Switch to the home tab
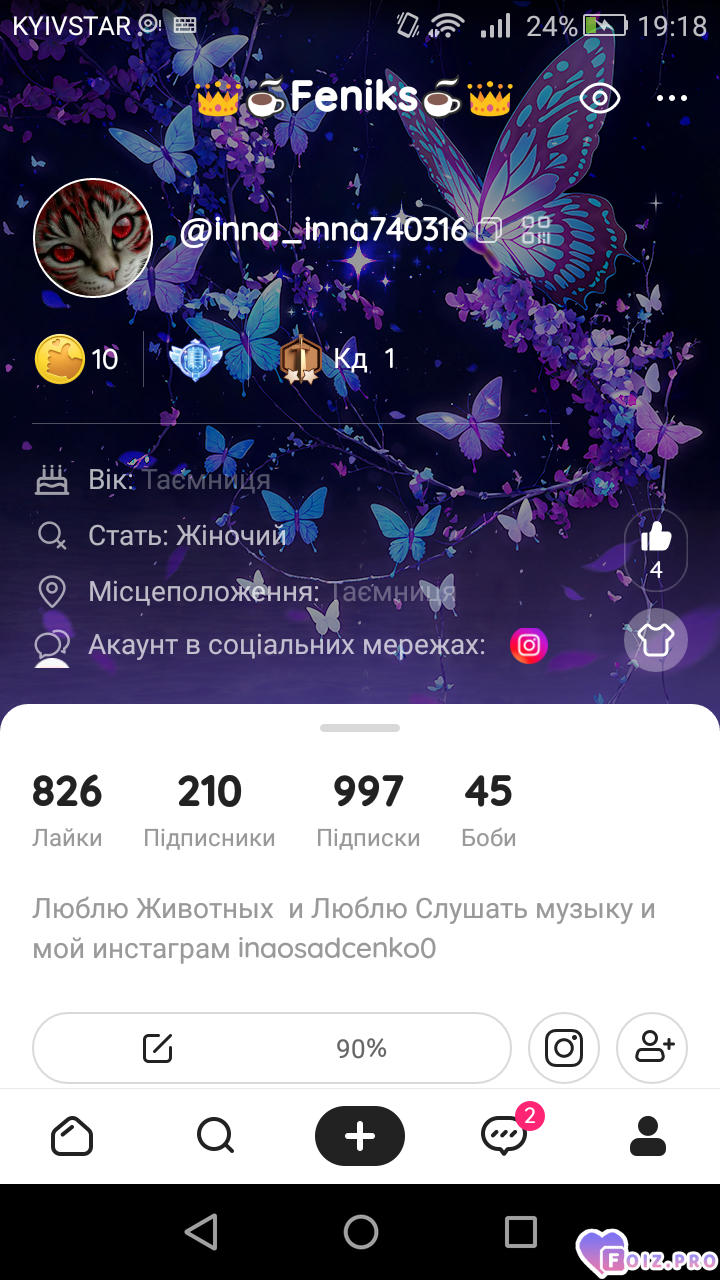Viewport: 720px width, 1280px height. [72, 1136]
